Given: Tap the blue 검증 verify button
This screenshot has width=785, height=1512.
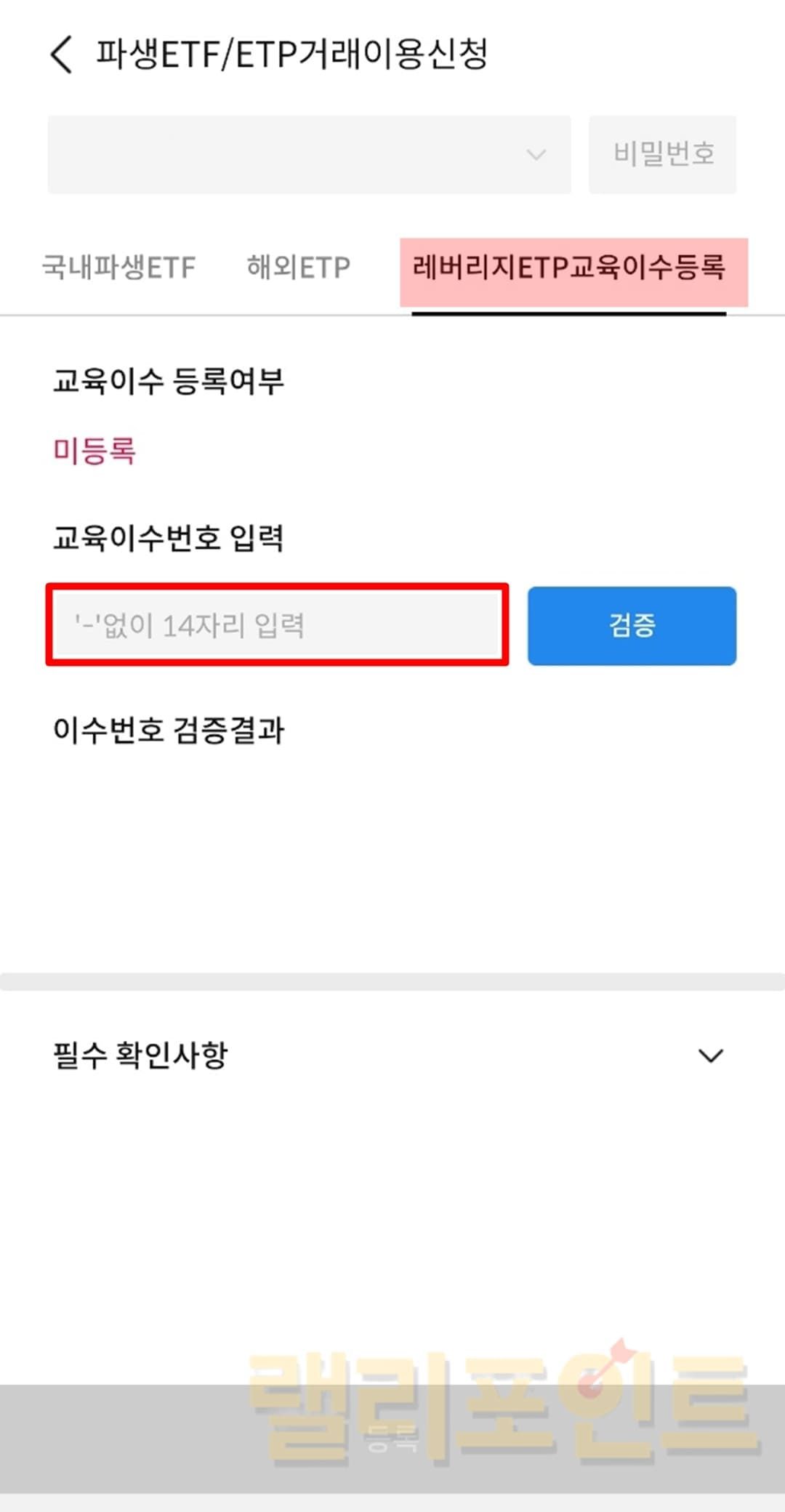Looking at the screenshot, I should pos(632,625).
